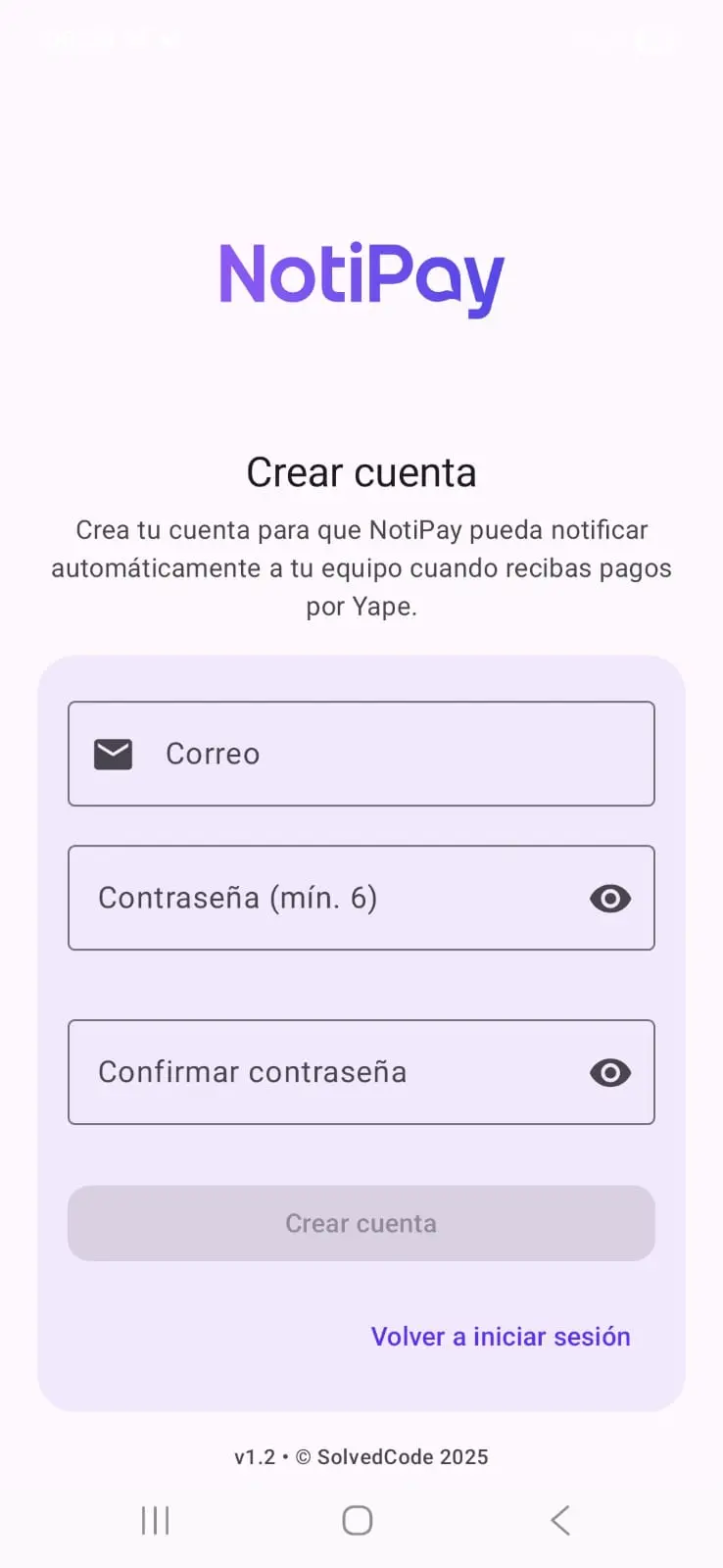
Task: Select the NotiPay logo
Action: click(361, 276)
